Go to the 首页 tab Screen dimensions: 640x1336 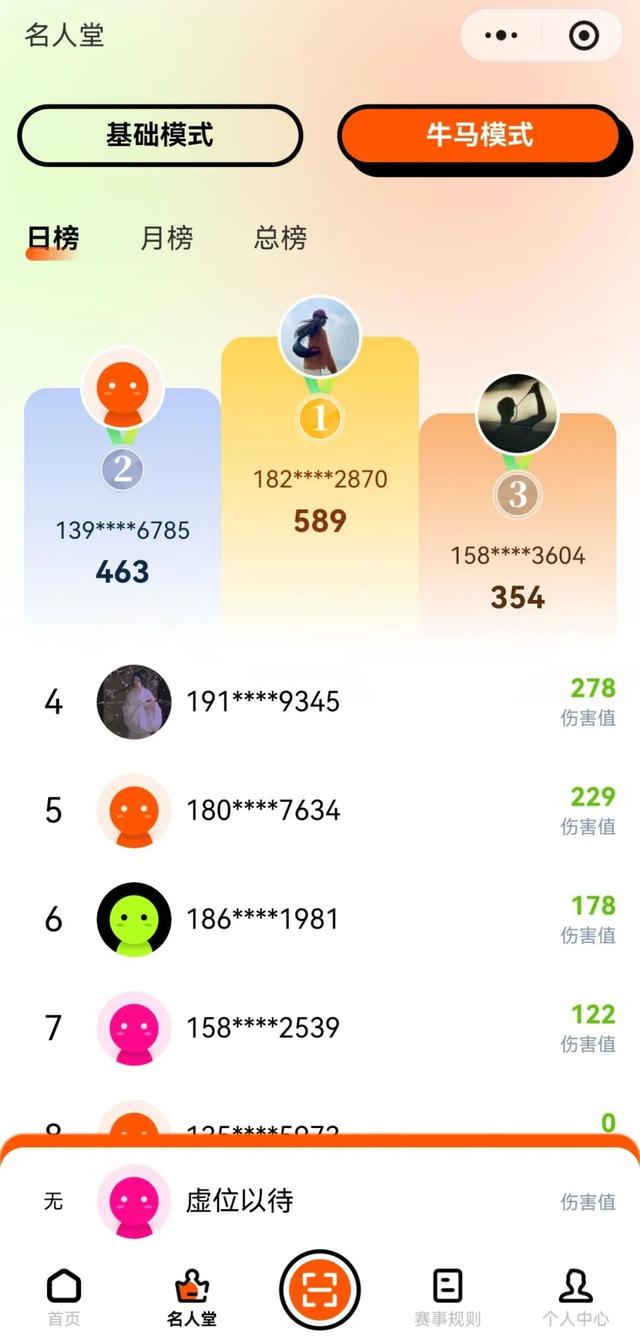click(64, 1298)
